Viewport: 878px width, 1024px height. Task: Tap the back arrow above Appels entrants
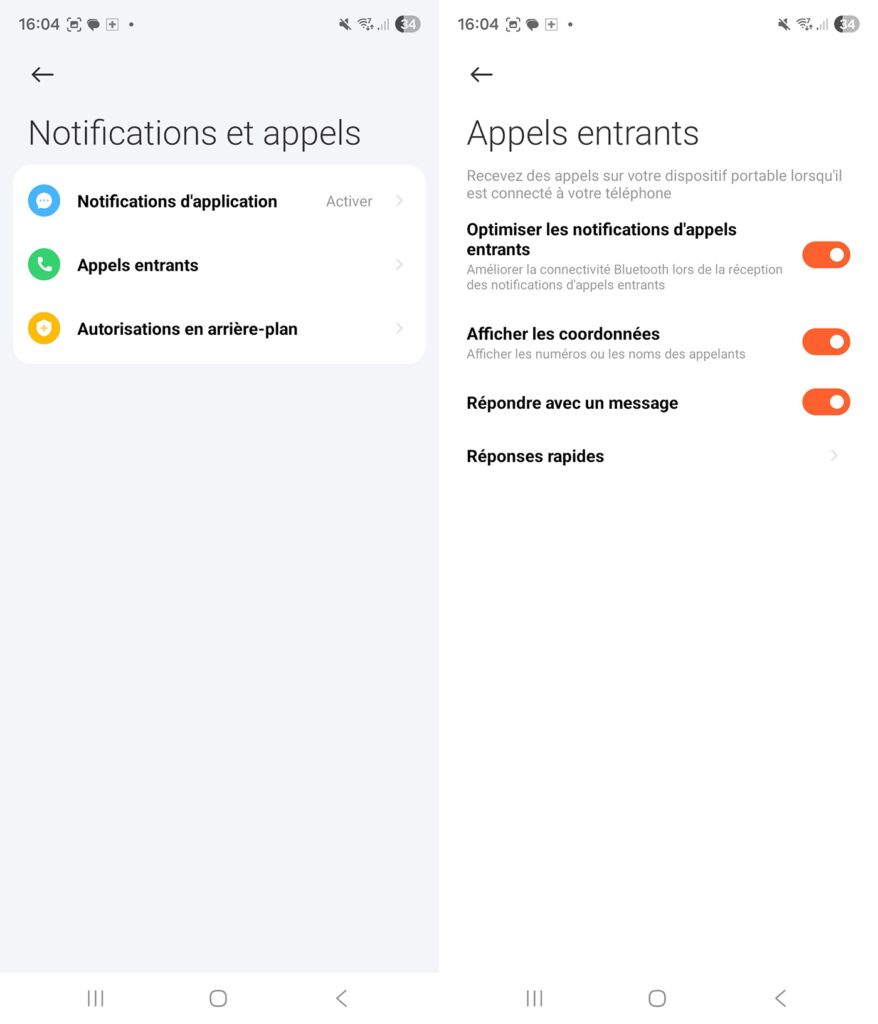point(481,74)
